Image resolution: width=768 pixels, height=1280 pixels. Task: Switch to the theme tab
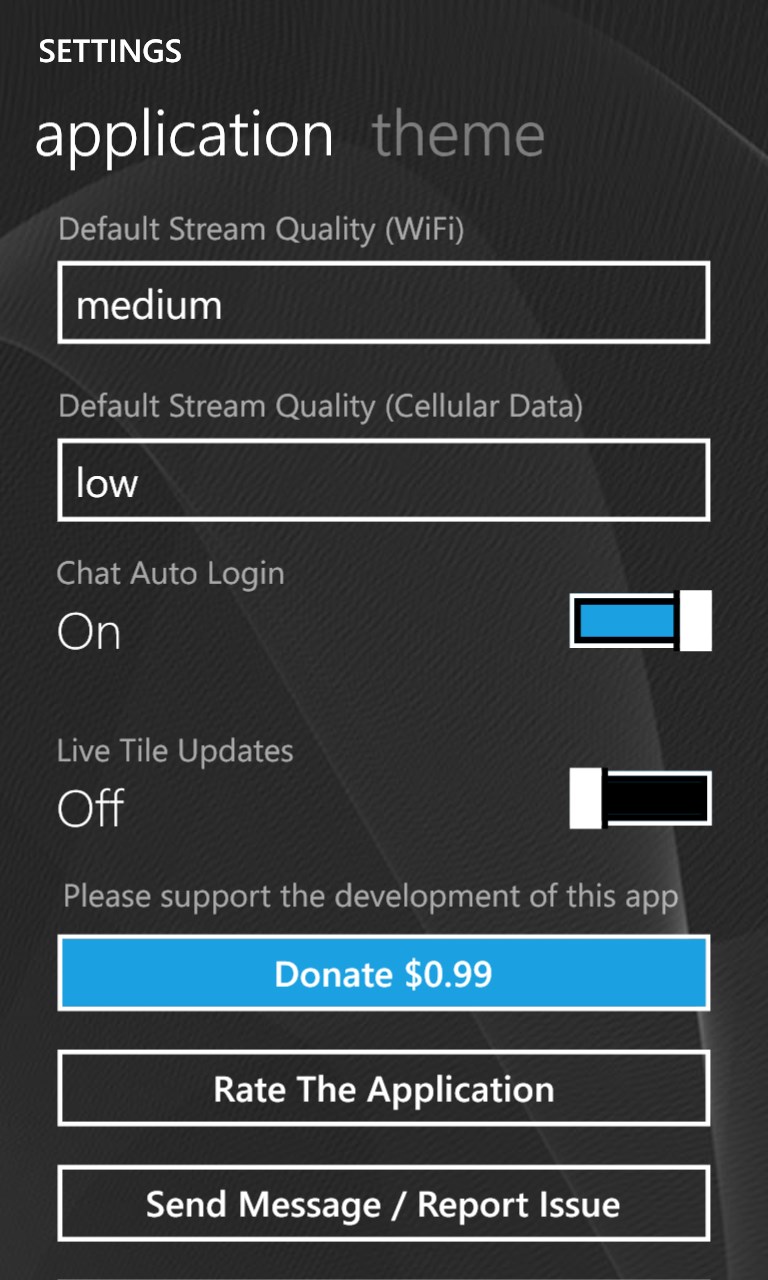pyautogui.click(x=458, y=133)
